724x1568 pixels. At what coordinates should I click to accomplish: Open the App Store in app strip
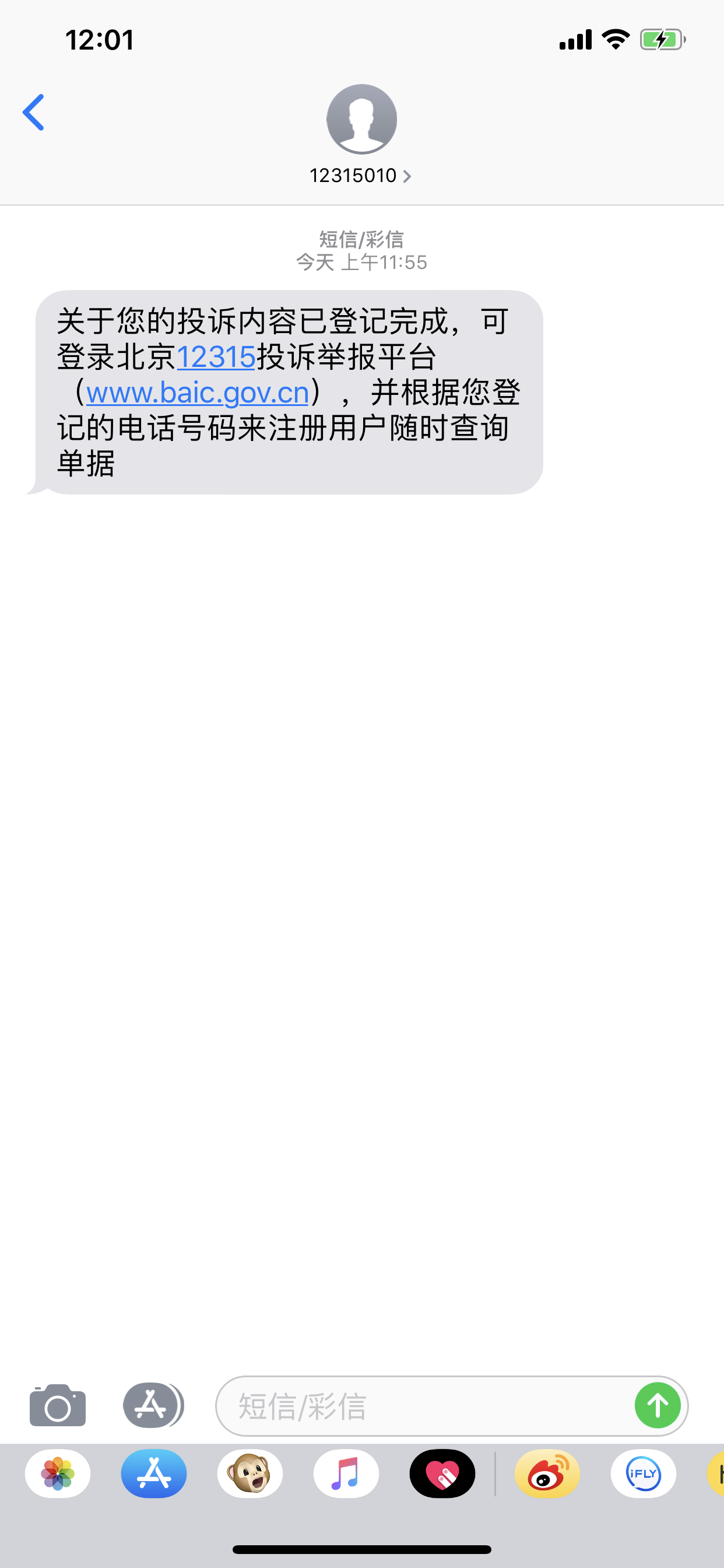154,1474
